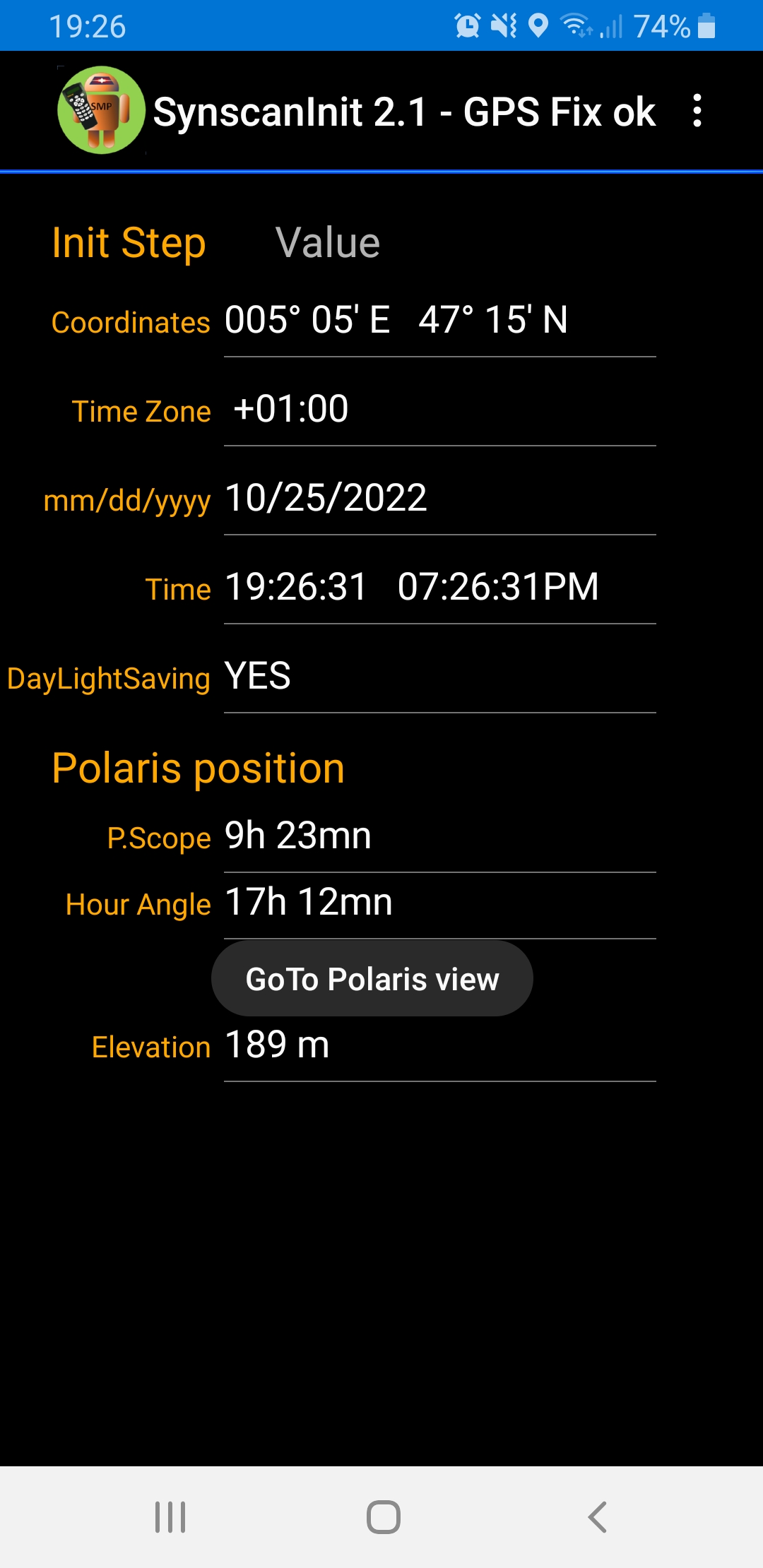The height and width of the screenshot is (1568, 763).
Task: Select the Time value field
Action: tap(439, 588)
